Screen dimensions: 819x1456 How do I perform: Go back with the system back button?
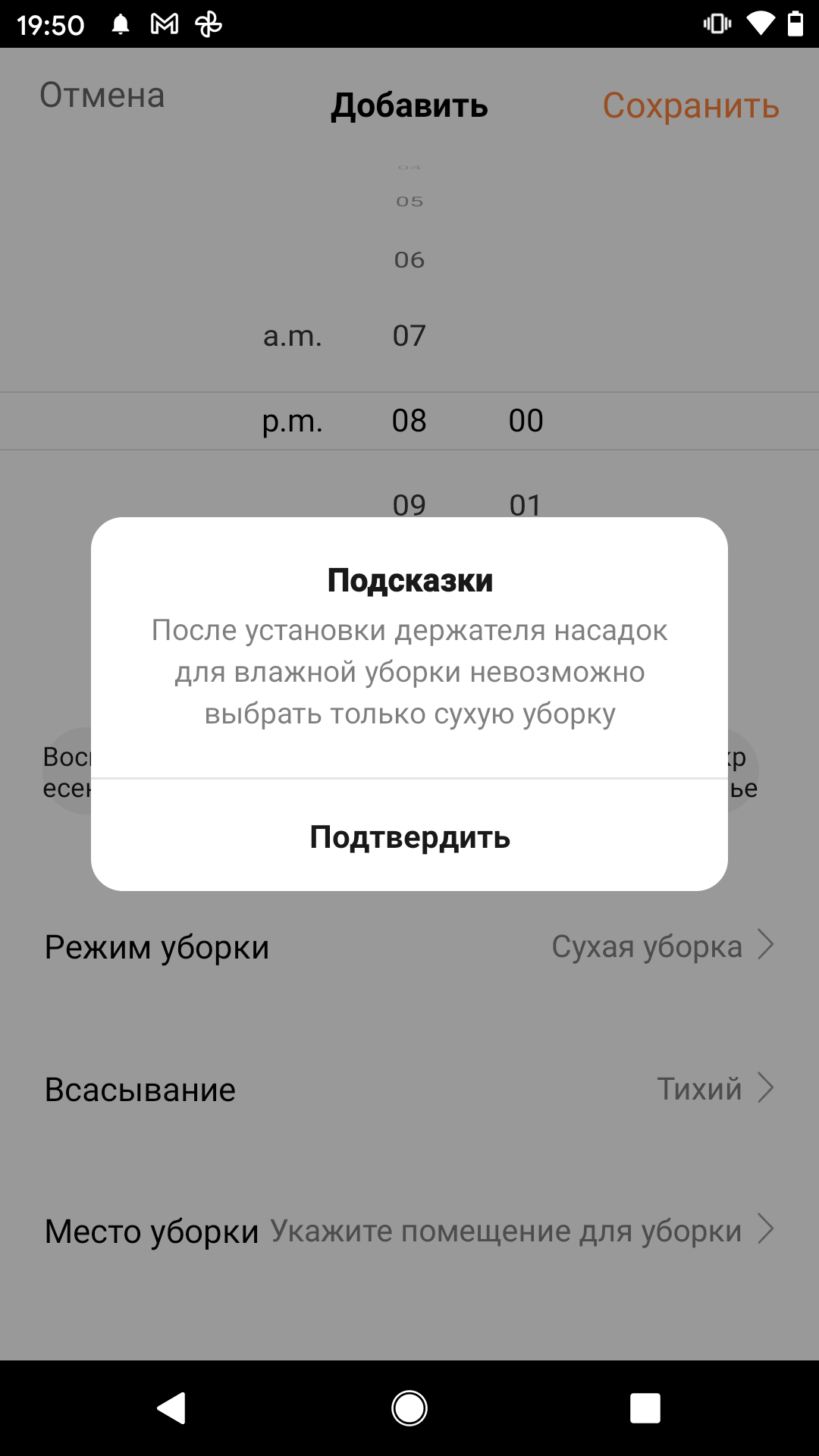click(172, 1408)
